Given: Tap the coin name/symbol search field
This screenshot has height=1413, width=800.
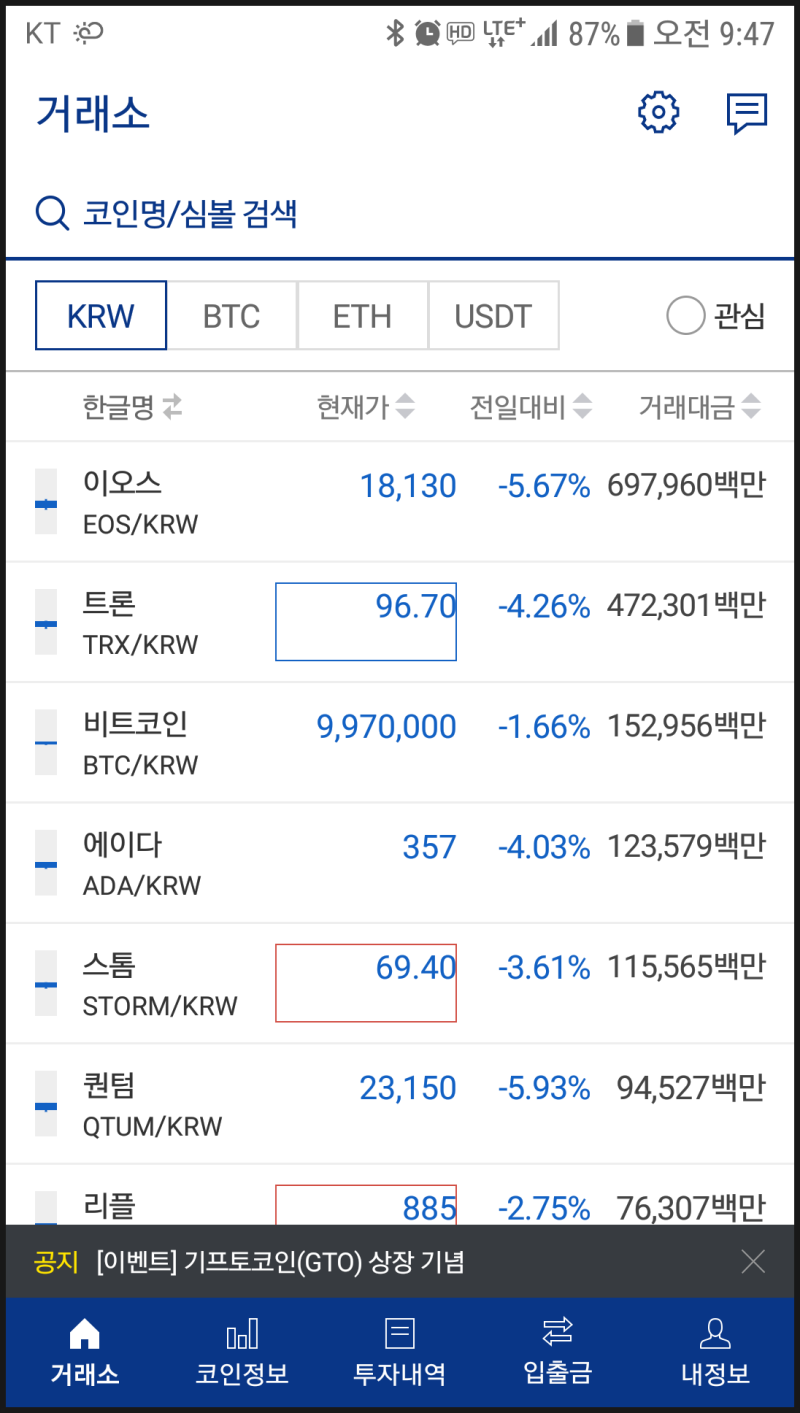Looking at the screenshot, I should click(x=400, y=213).
